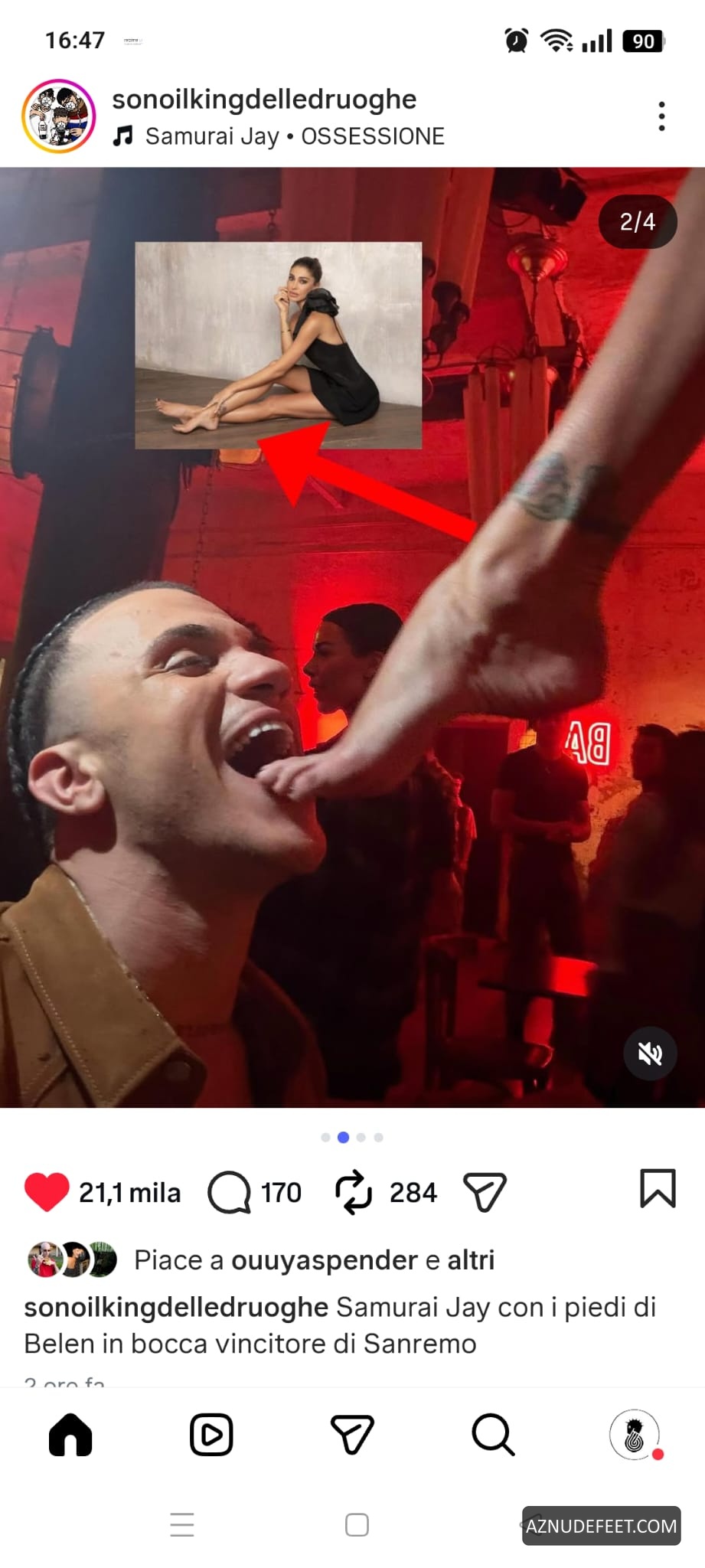
Task: Open the post's three-dot overflow menu
Action: (661, 116)
